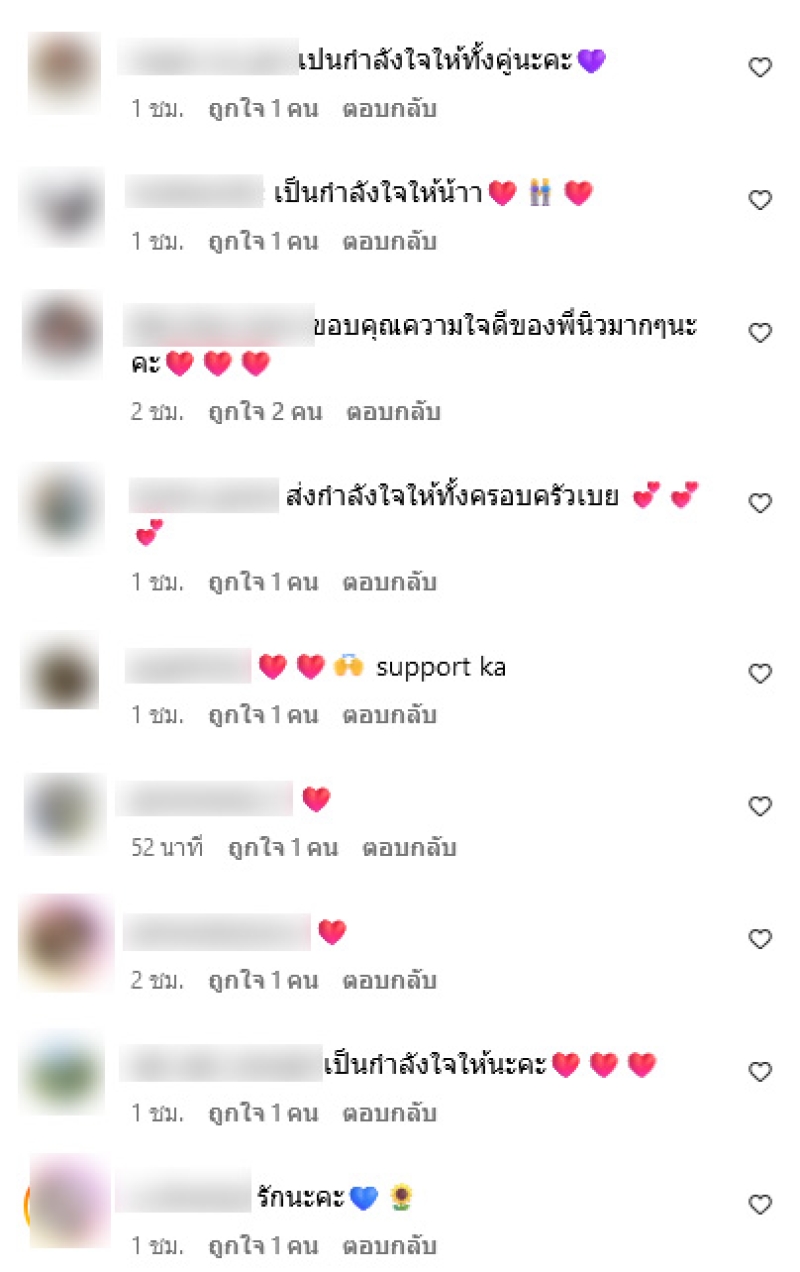Viewport: 800px width, 1272px height.
Task: Like the heart-only comment from 52 นาที ago
Action: click(x=761, y=806)
